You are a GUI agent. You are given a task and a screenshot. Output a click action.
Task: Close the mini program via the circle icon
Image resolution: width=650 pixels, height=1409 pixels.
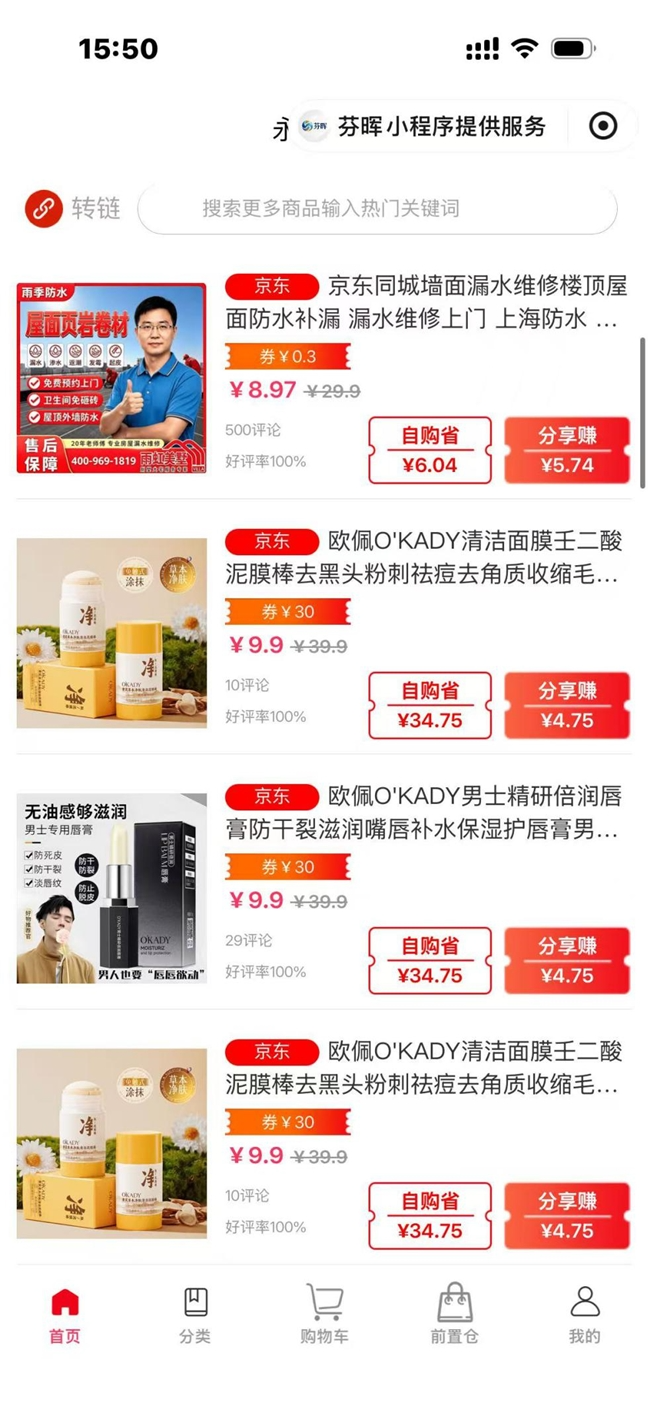coord(603,126)
